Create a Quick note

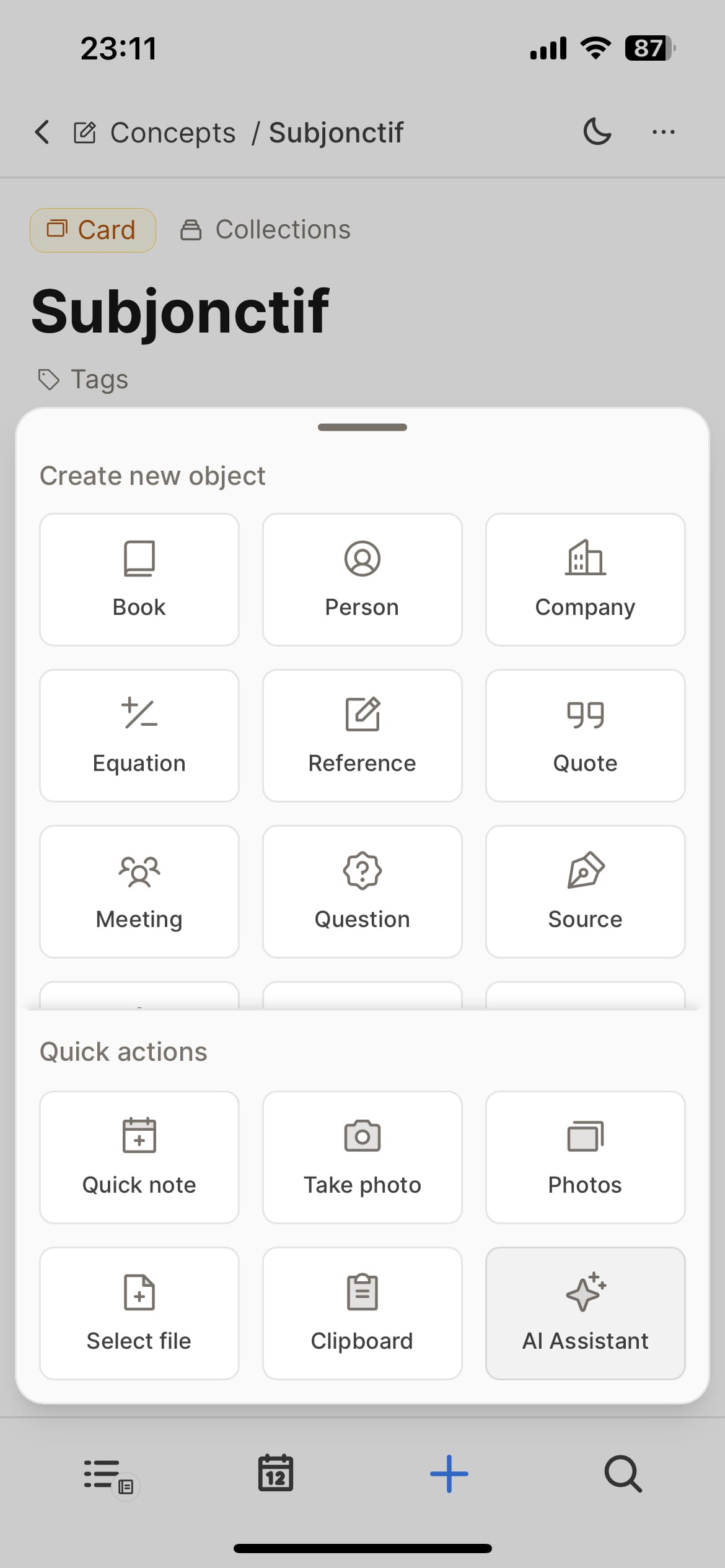[x=139, y=1157]
